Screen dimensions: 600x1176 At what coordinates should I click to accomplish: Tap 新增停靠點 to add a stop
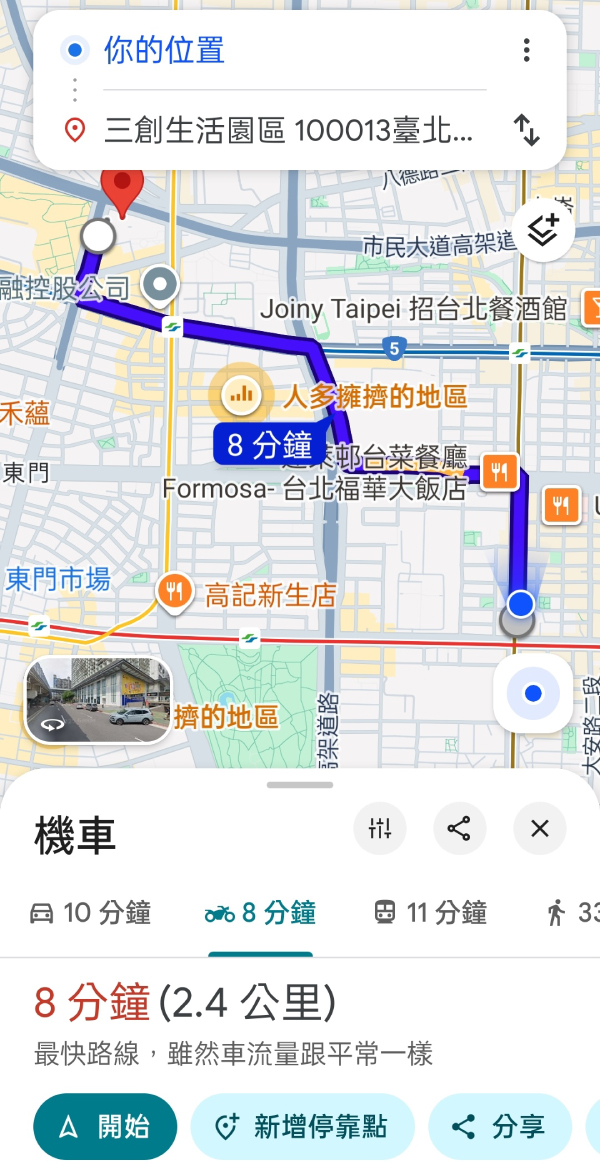click(x=303, y=1127)
